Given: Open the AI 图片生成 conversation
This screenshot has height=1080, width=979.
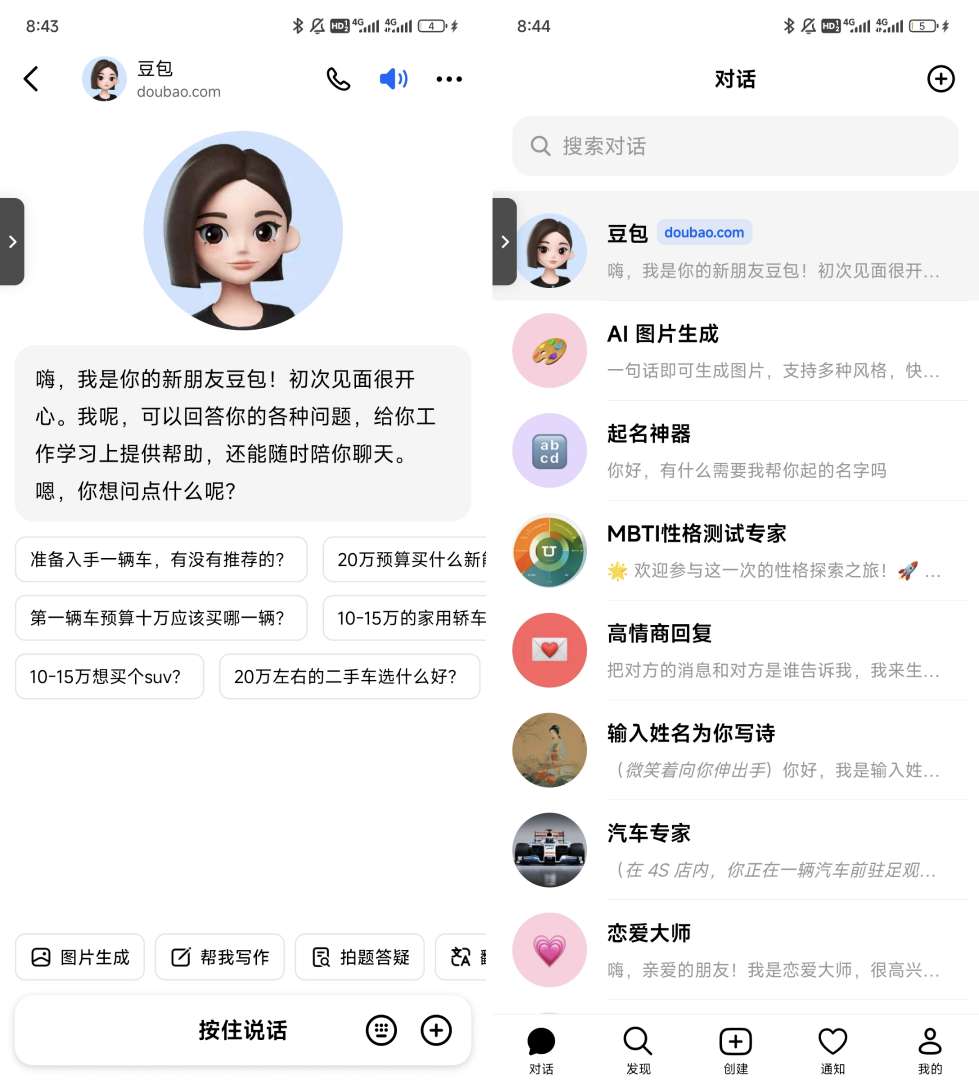Looking at the screenshot, I should (735, 350).
